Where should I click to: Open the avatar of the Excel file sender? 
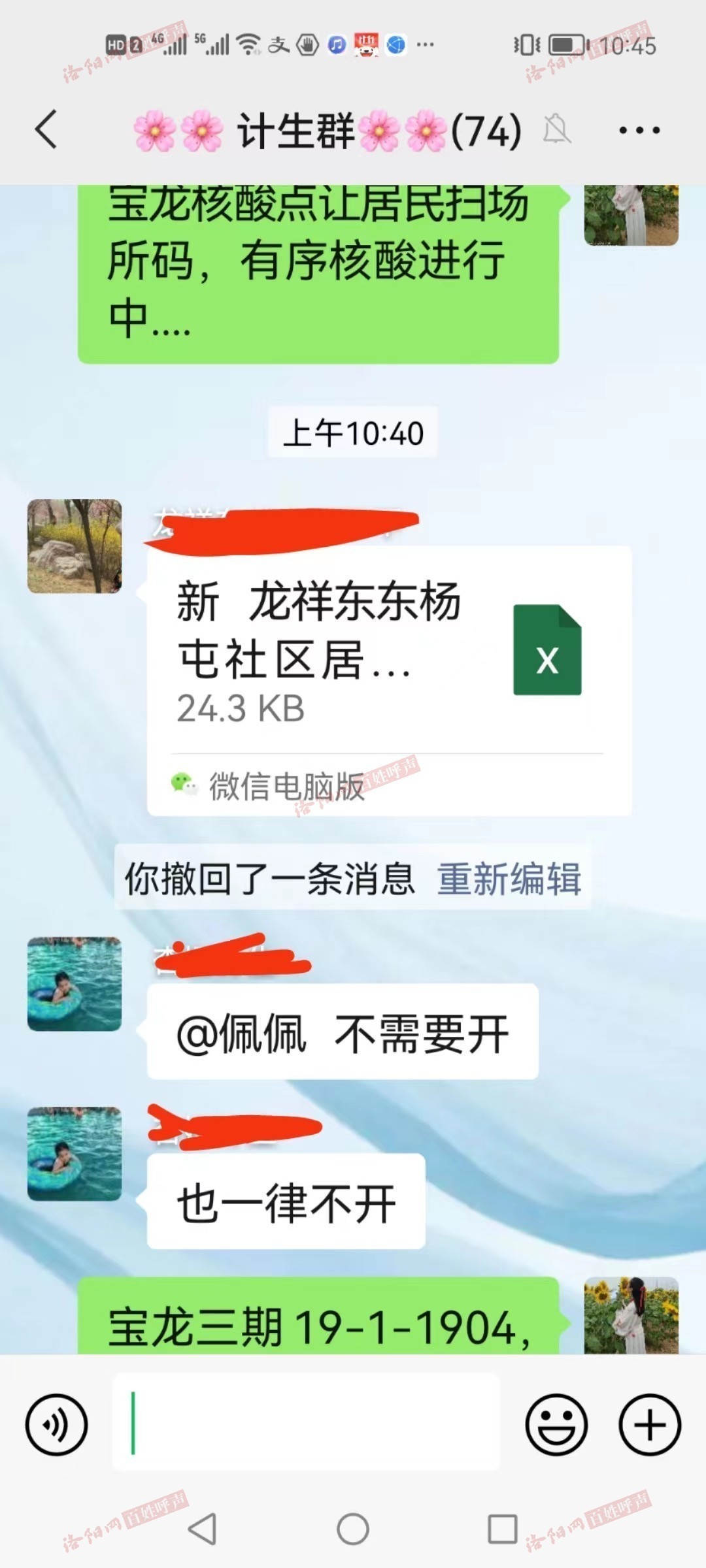(x=75, y=546)
